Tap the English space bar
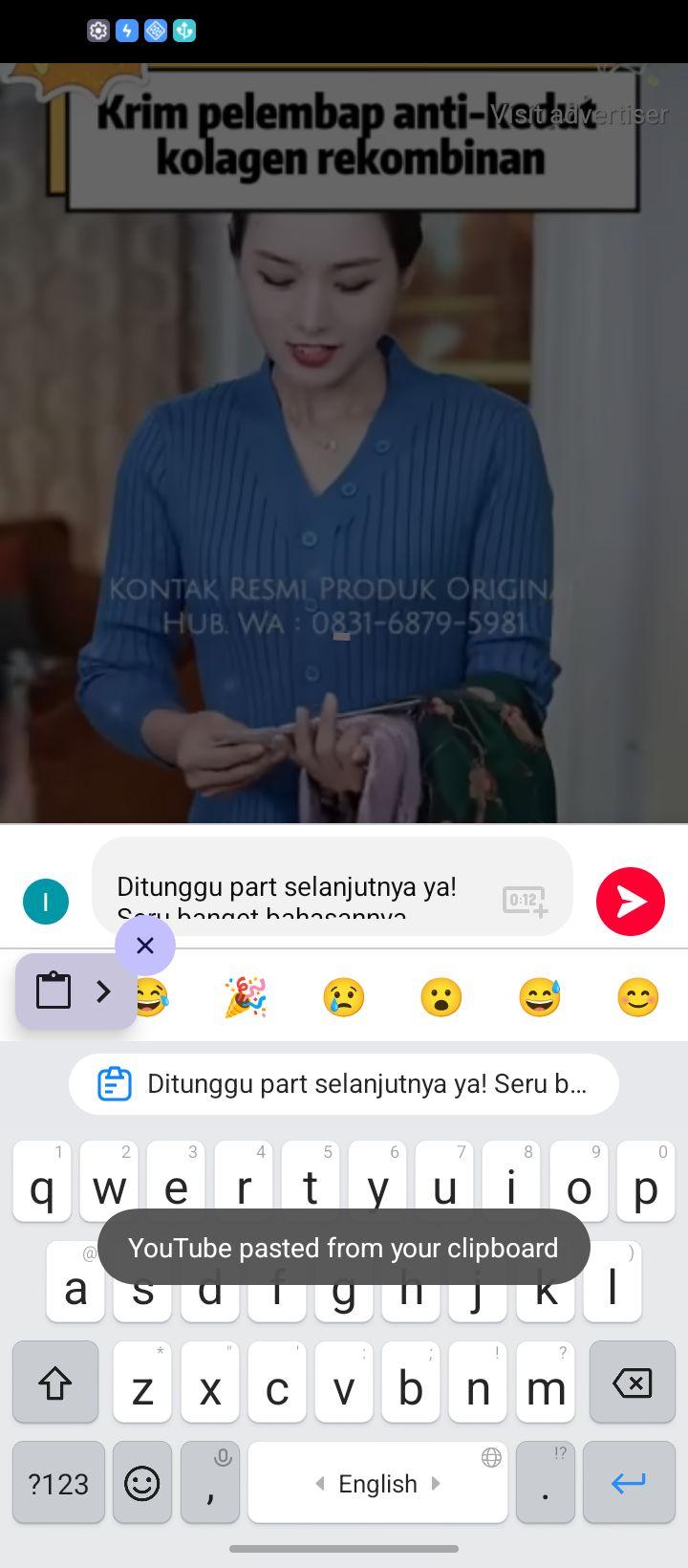688x1568 pixels. click(x=377, y=1483)
